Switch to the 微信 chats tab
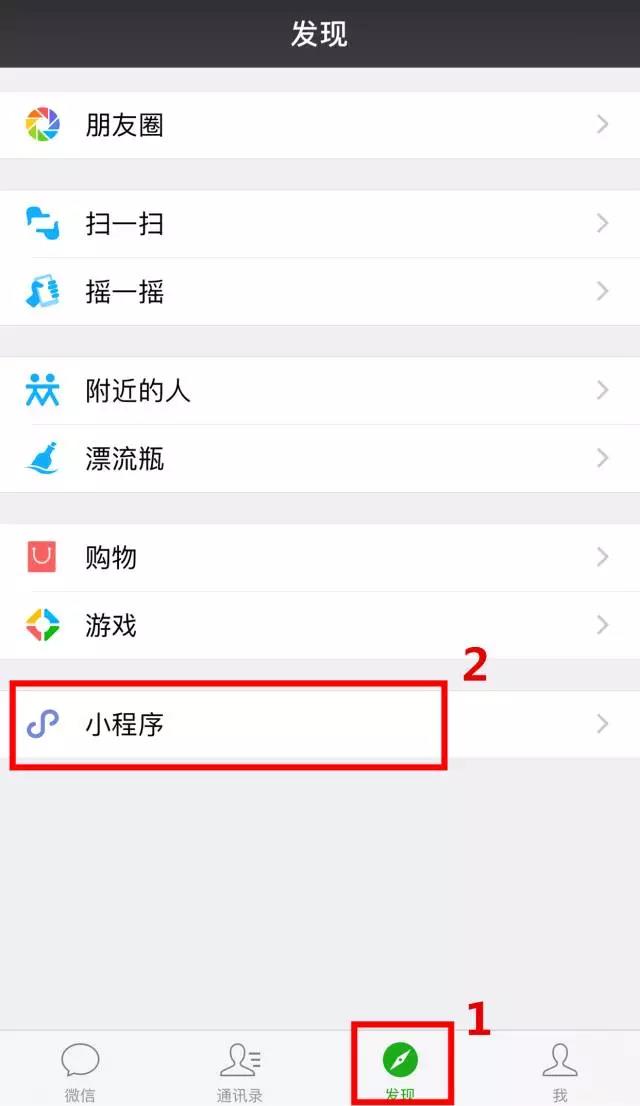640x1106 pixels. (x=80, y=1070)
